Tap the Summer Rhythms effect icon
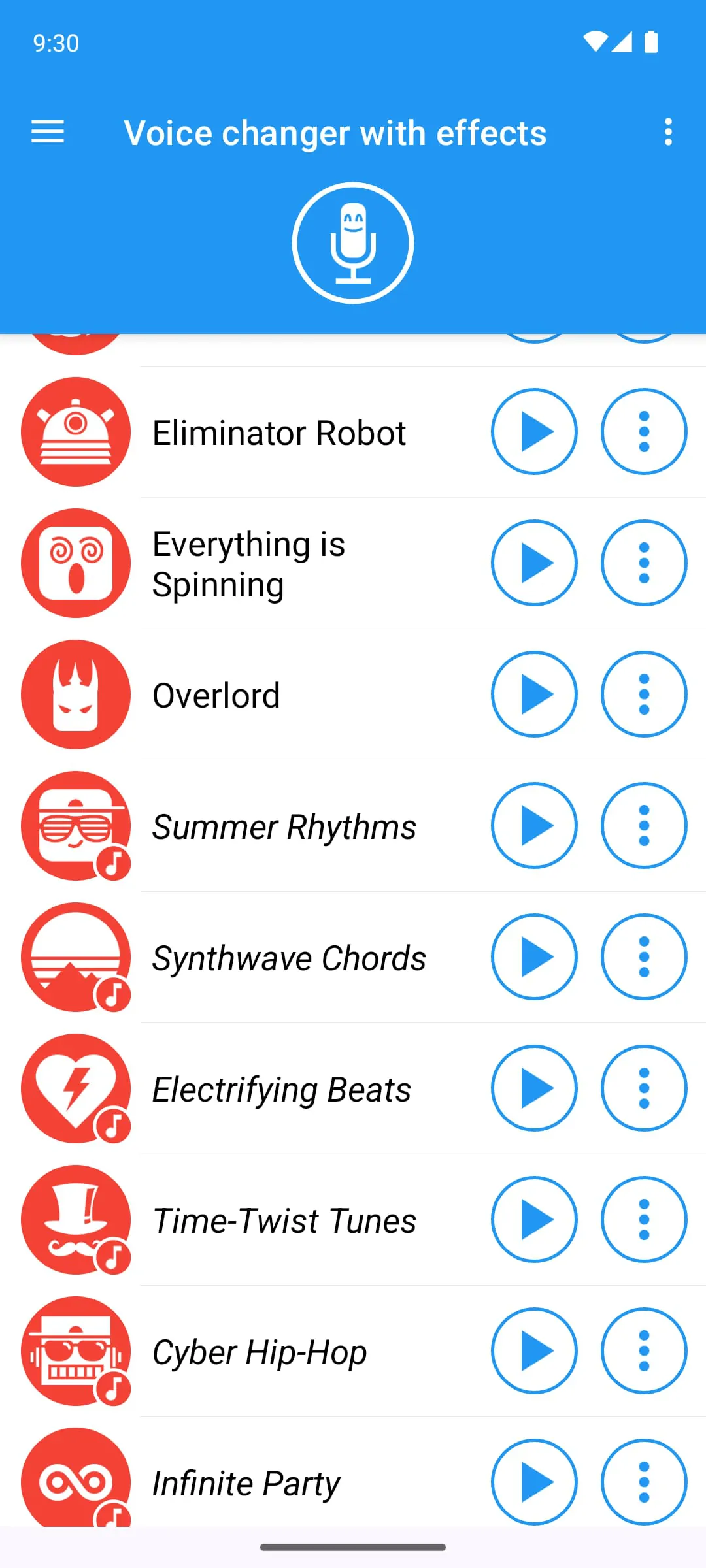 76,826
